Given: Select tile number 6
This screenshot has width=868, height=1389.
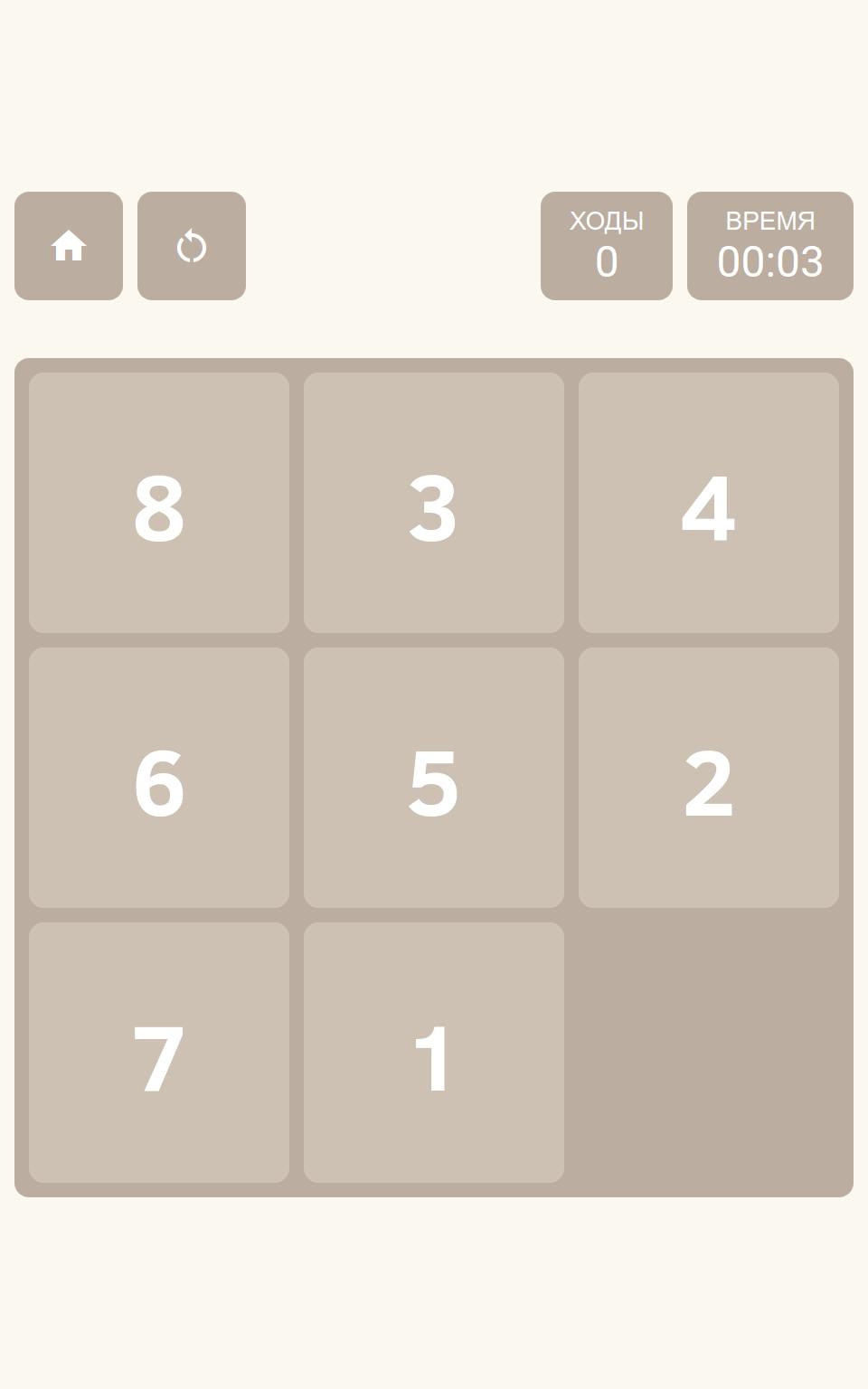Looking at the screenshot, I should coord(159,778).
